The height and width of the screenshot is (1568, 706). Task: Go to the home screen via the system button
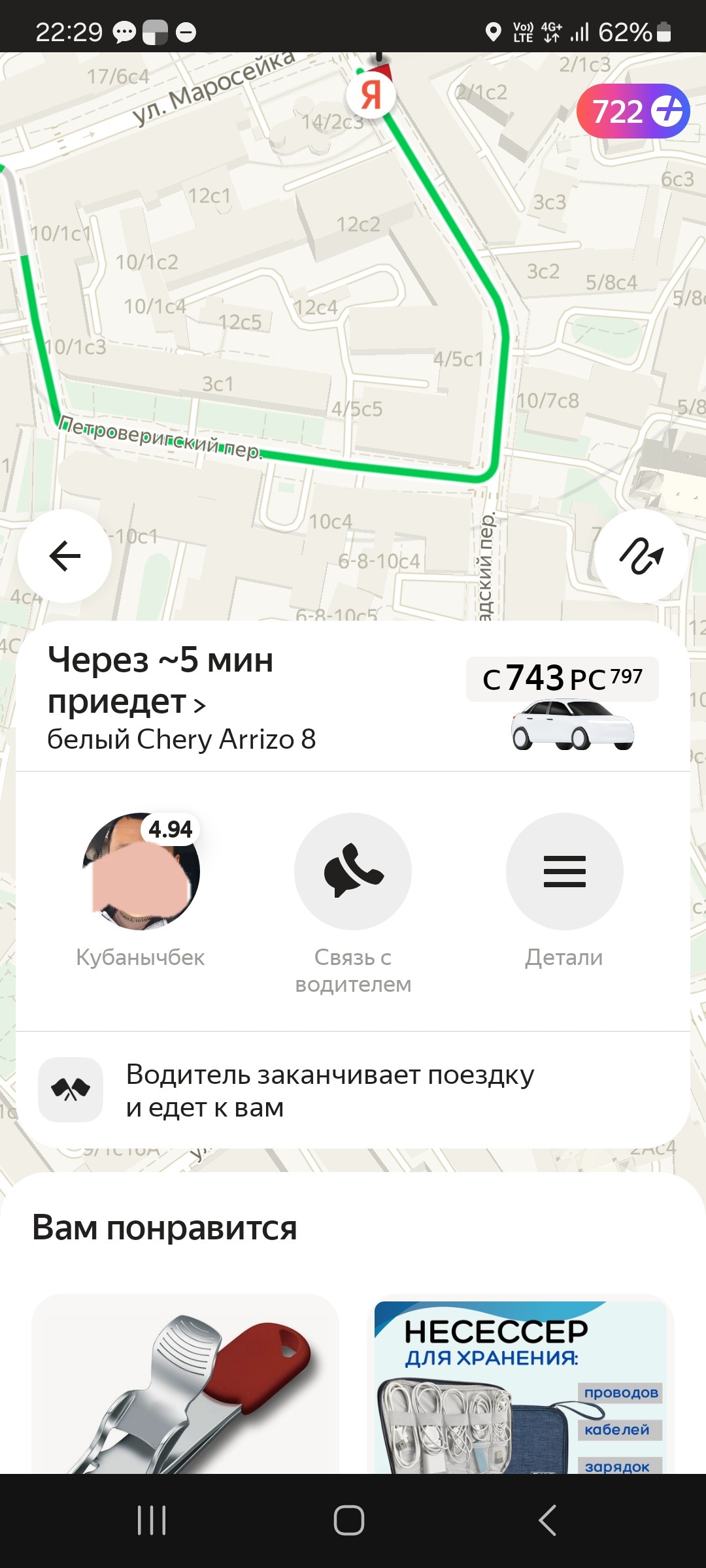point(349,1520)
